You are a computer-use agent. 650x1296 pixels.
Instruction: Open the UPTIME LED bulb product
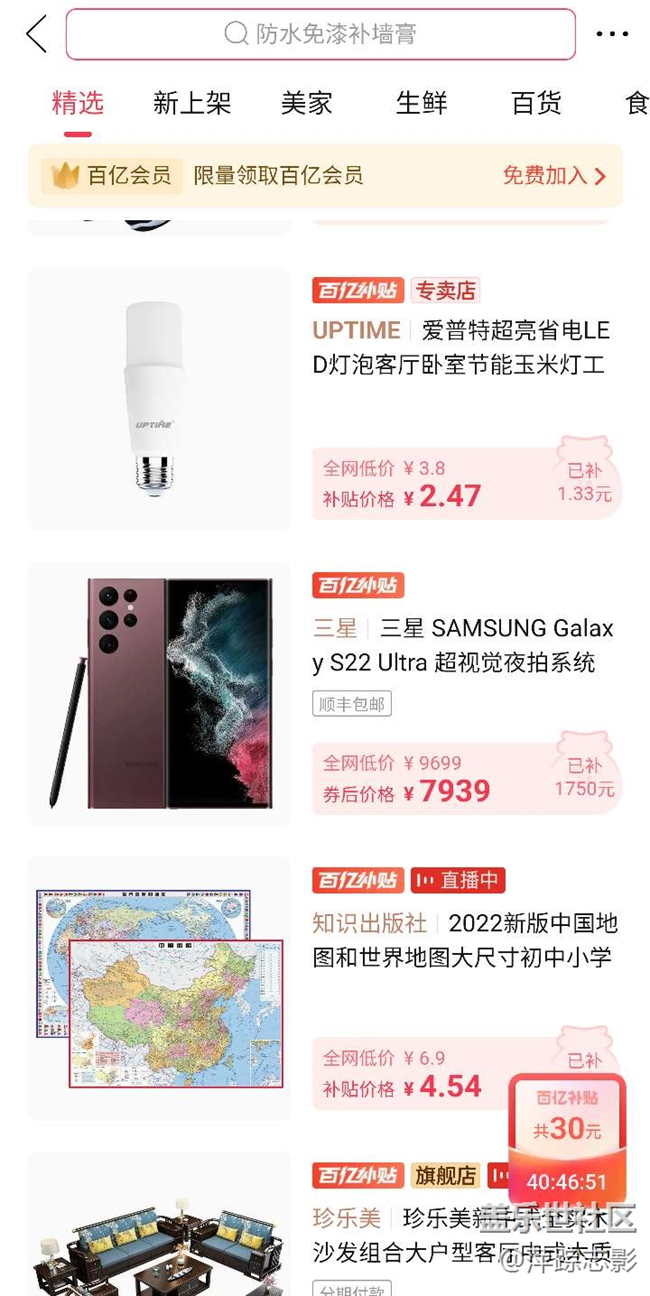pyautogui.click(x=460, y=347)
